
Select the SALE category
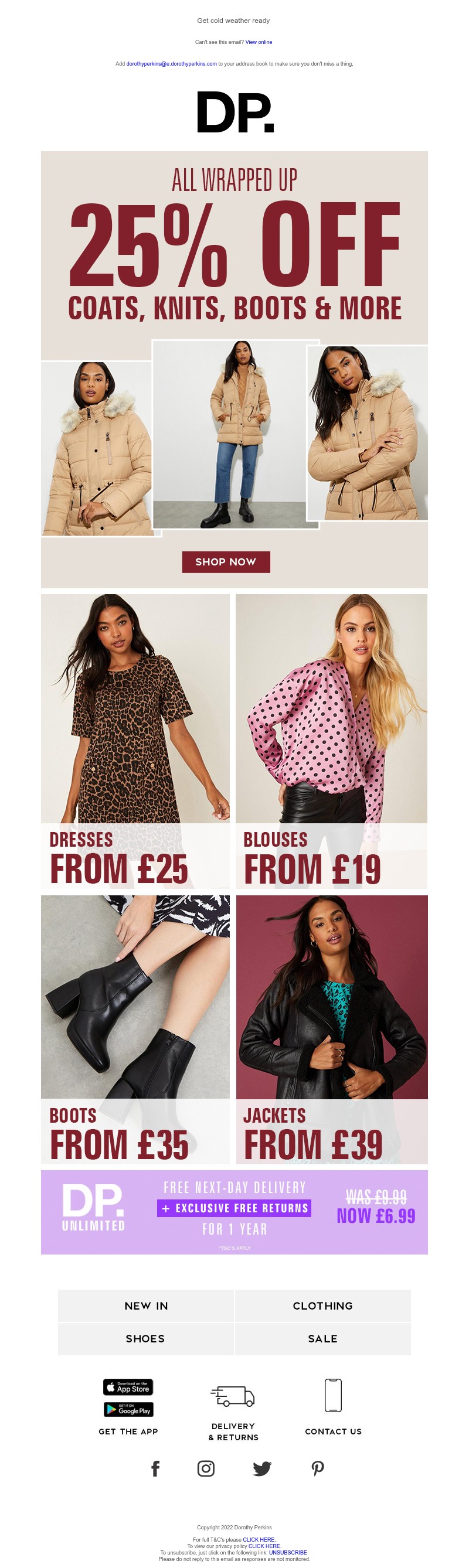pos(322,1338)
